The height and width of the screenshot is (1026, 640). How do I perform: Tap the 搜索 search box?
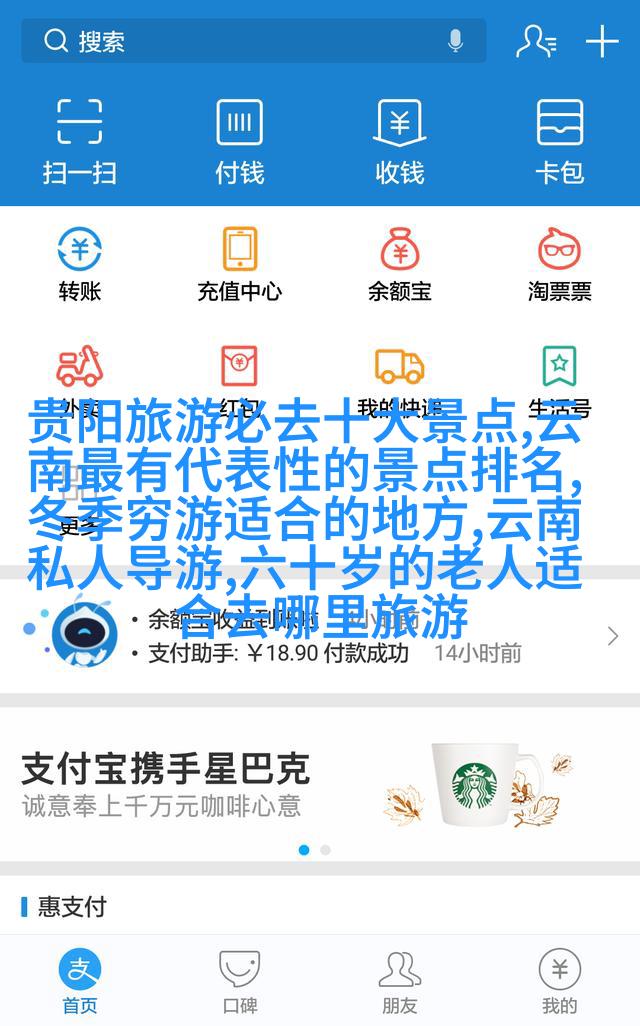click(240, 41)
